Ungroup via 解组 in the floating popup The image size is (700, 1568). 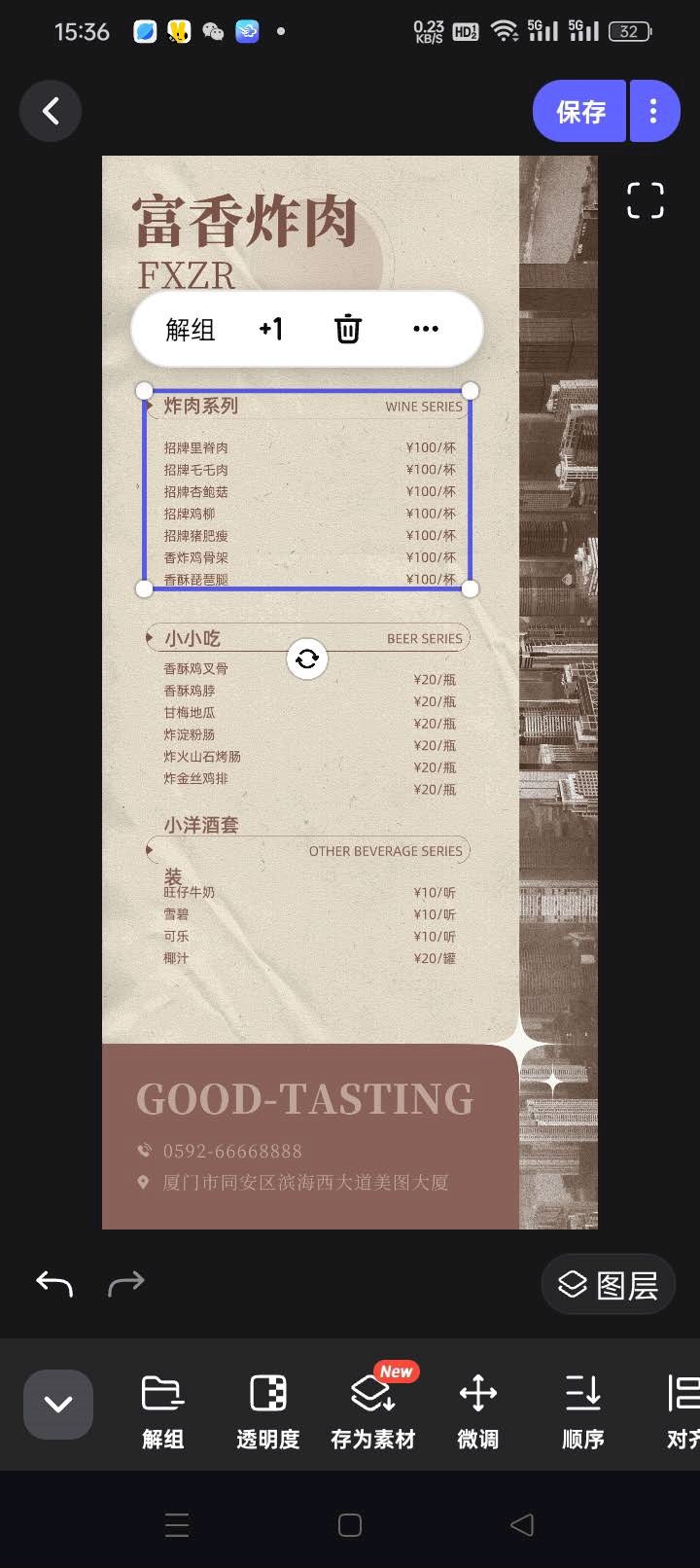190,330
